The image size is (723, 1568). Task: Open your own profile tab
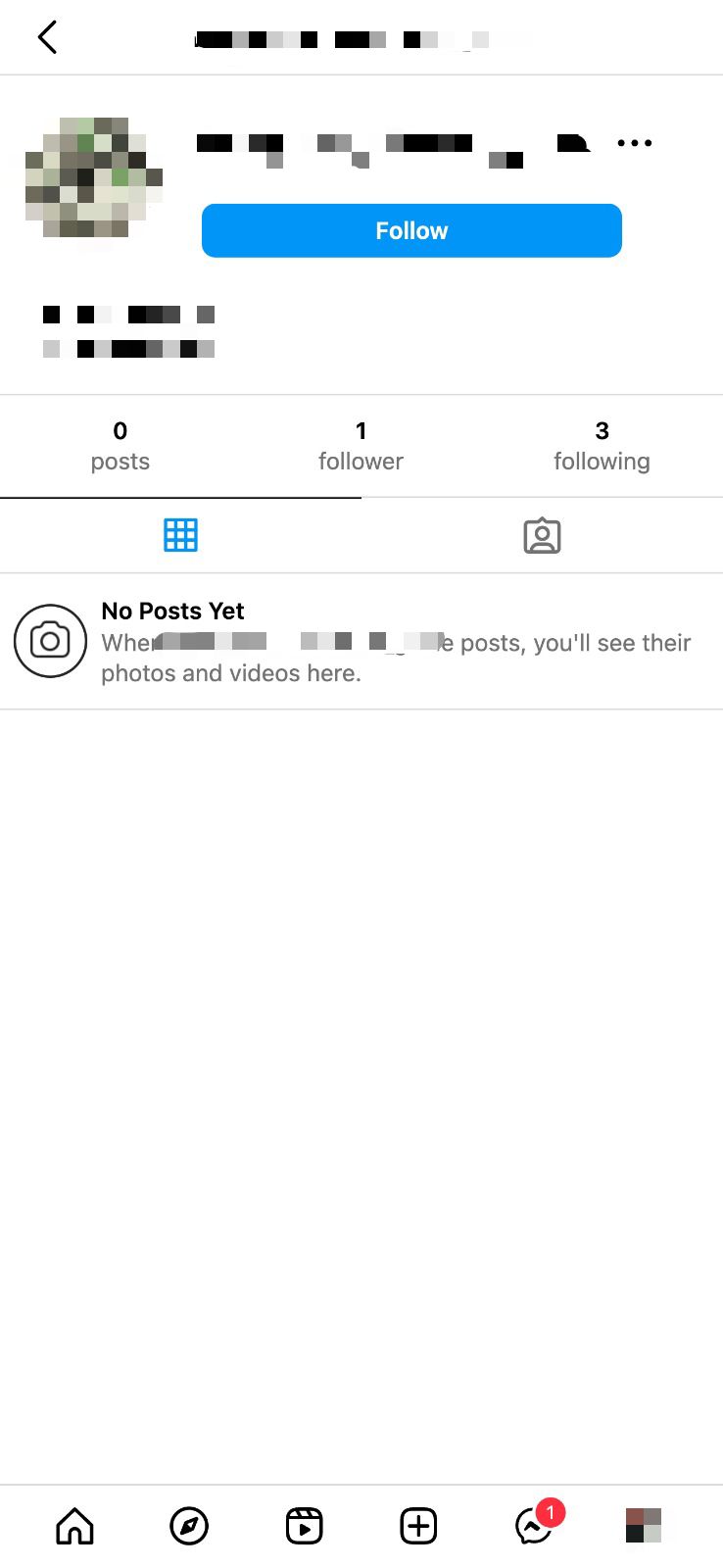click(644, 1526)
